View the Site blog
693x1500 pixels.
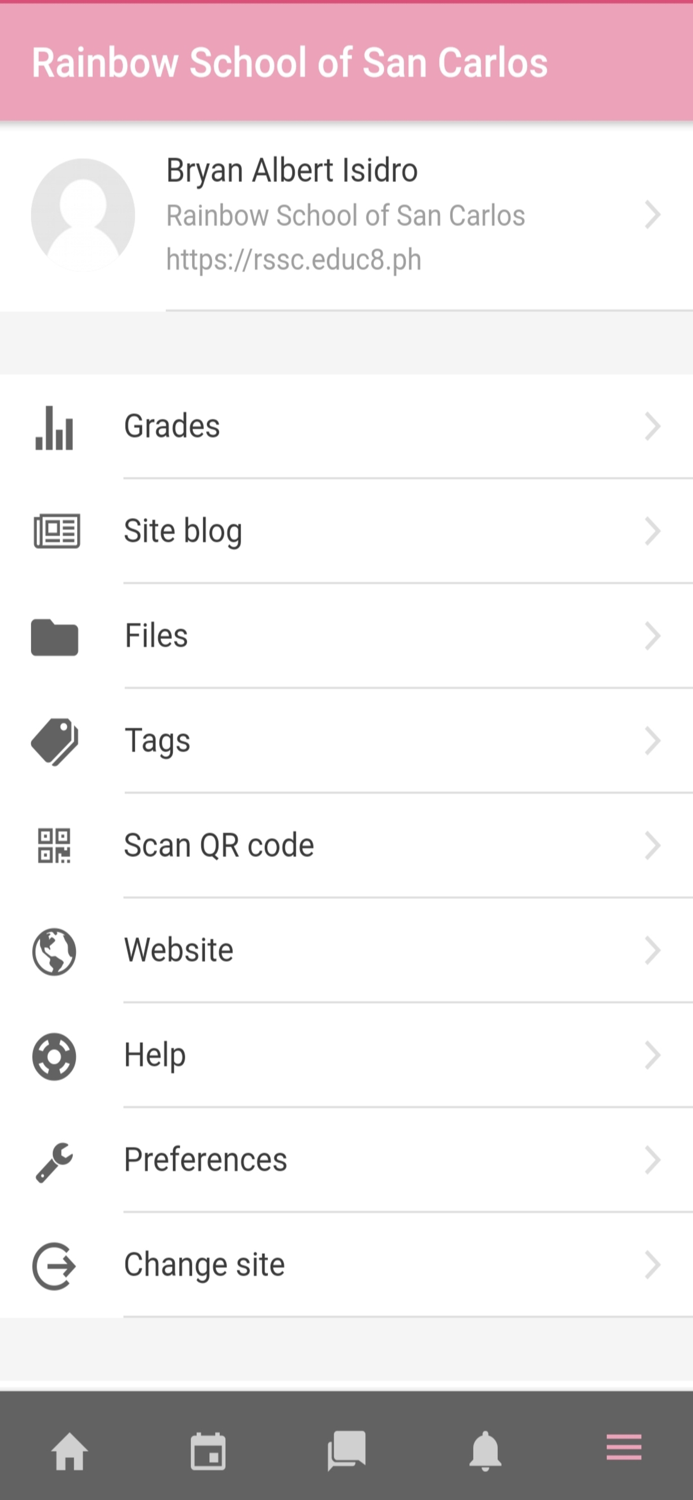(346, 531)
